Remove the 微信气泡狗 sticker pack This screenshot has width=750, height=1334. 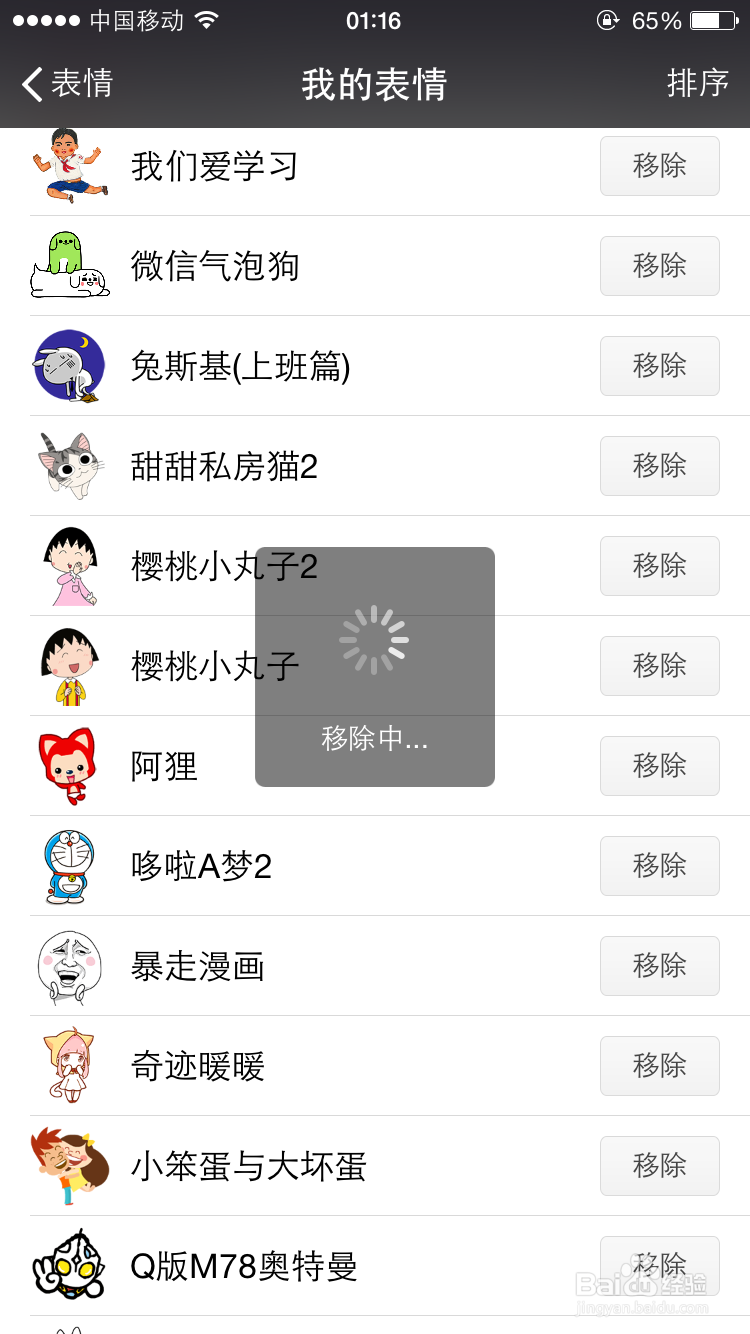point(659,266)
